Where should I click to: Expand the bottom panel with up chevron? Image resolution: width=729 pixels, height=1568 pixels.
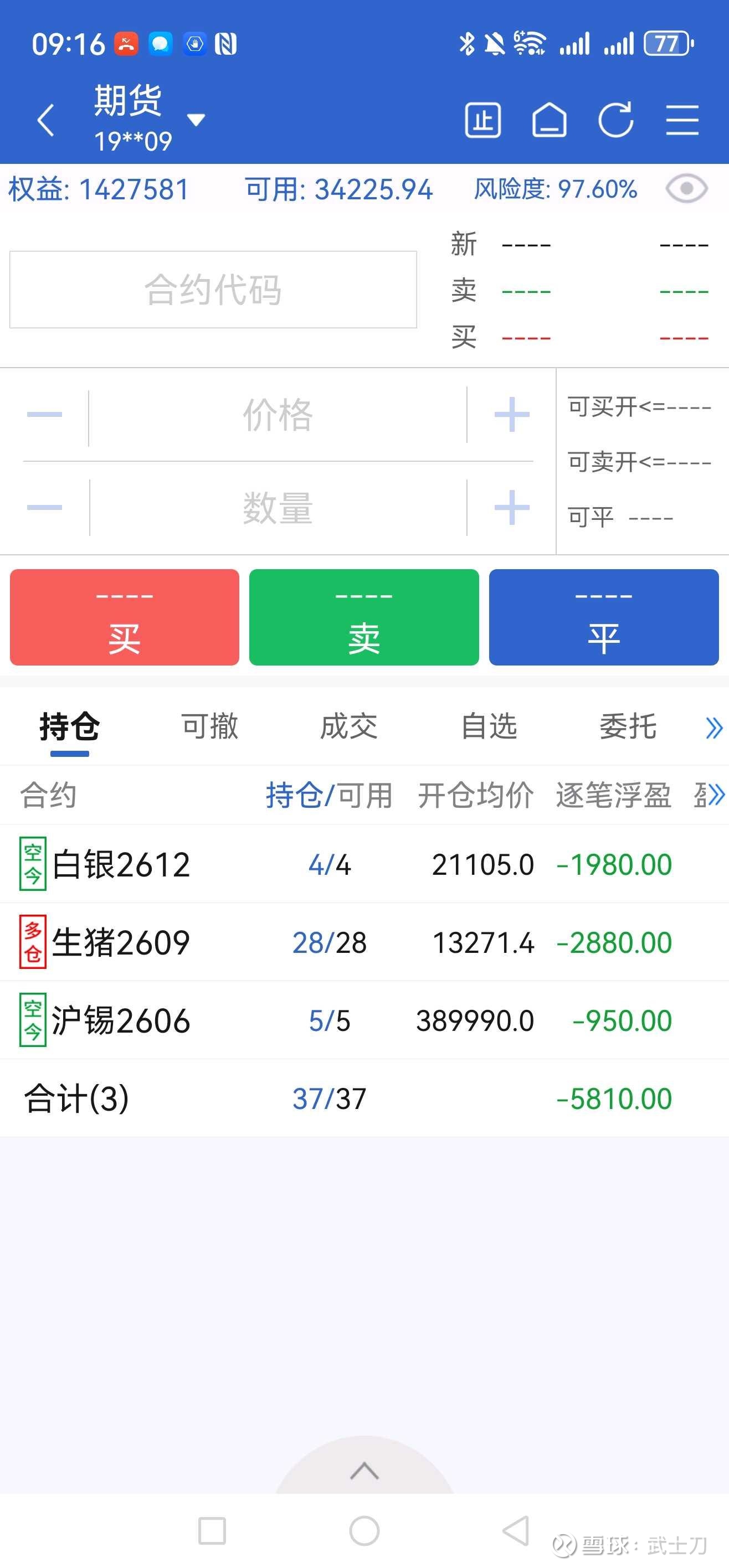[364, 1471]
